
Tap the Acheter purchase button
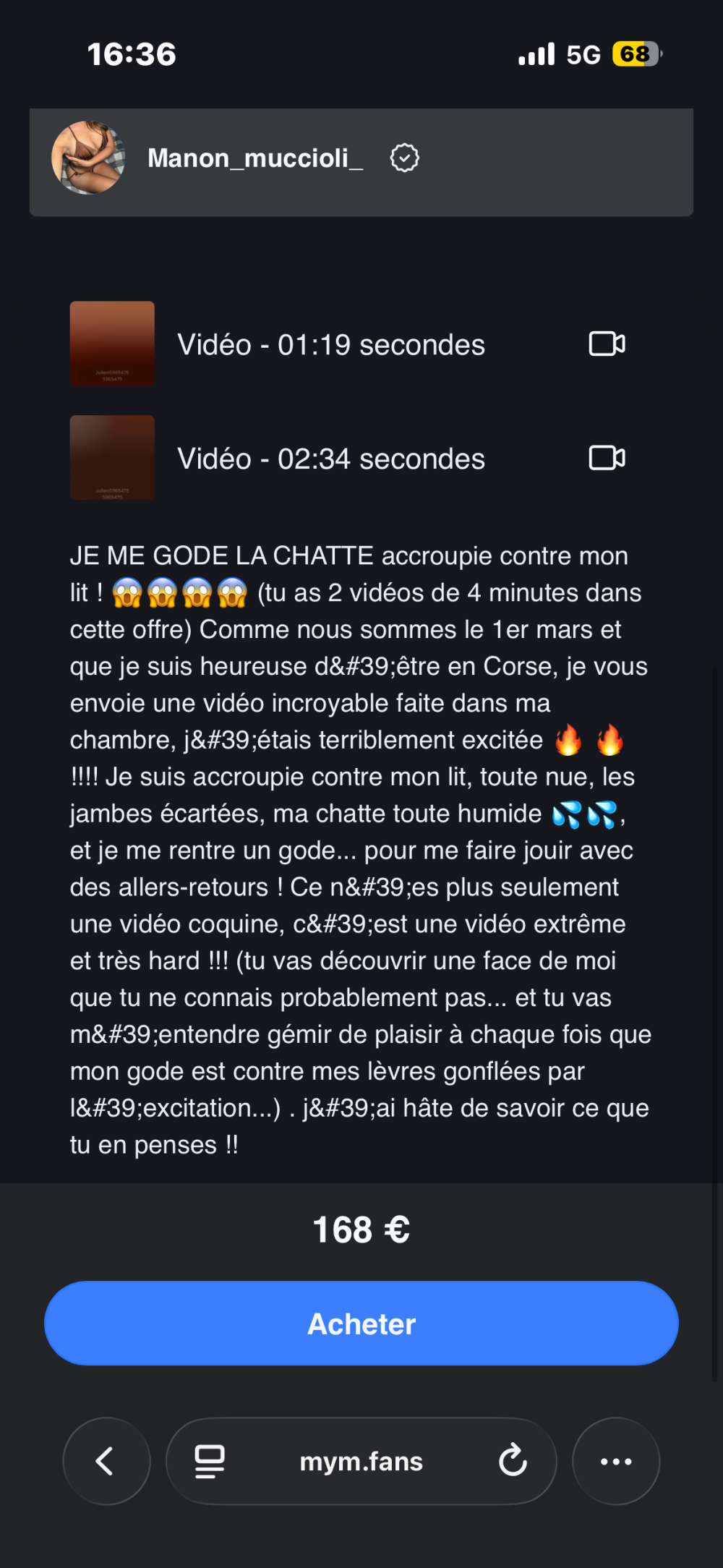[x=361, y=1323]
